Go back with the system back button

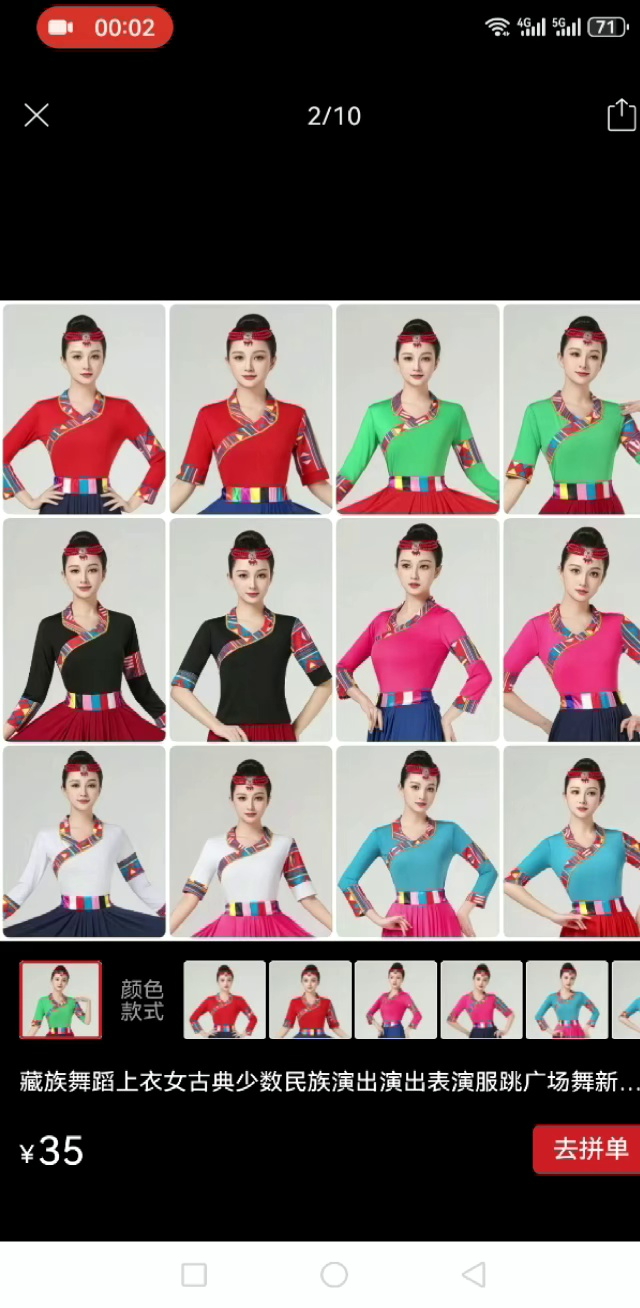[x=473, y=1274]
